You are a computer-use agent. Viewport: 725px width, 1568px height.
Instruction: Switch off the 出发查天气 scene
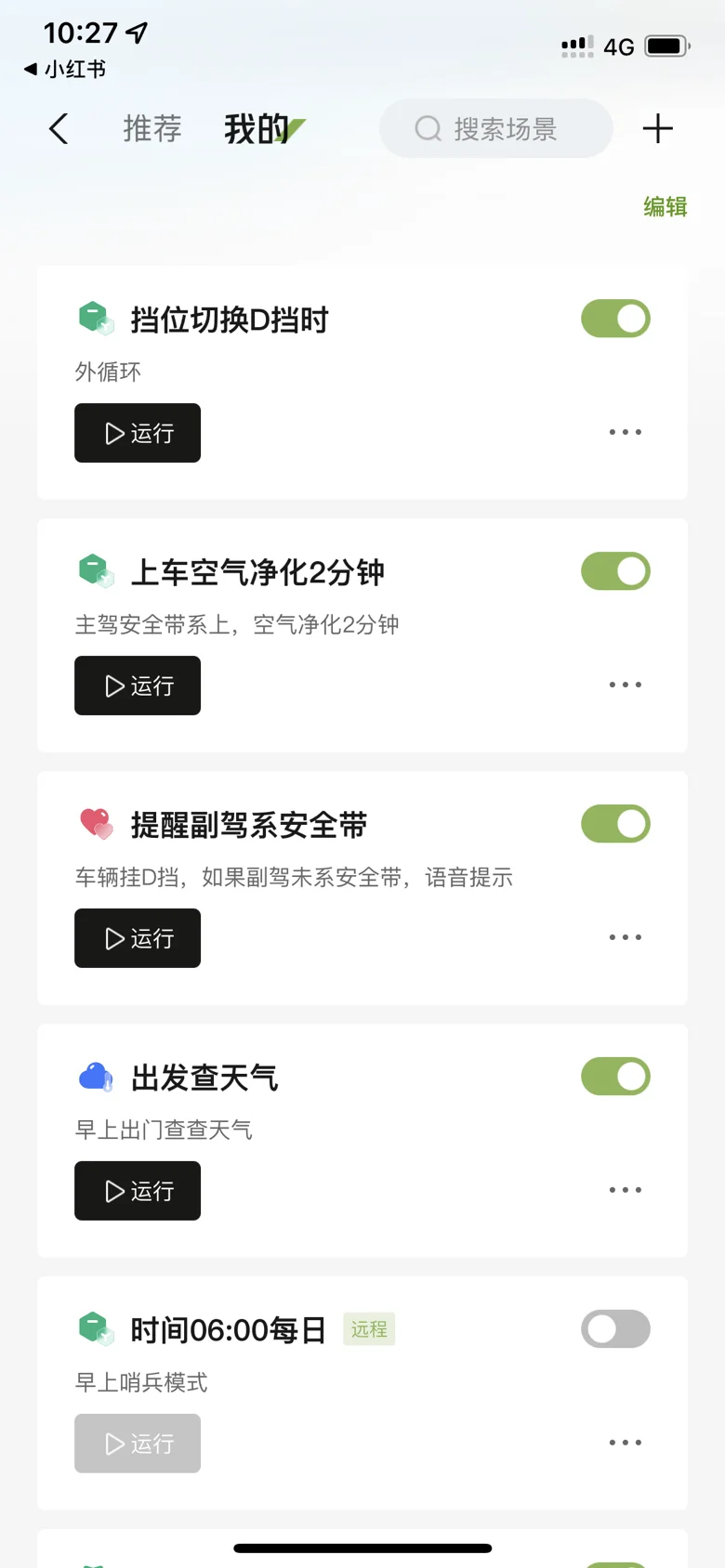615,1077
